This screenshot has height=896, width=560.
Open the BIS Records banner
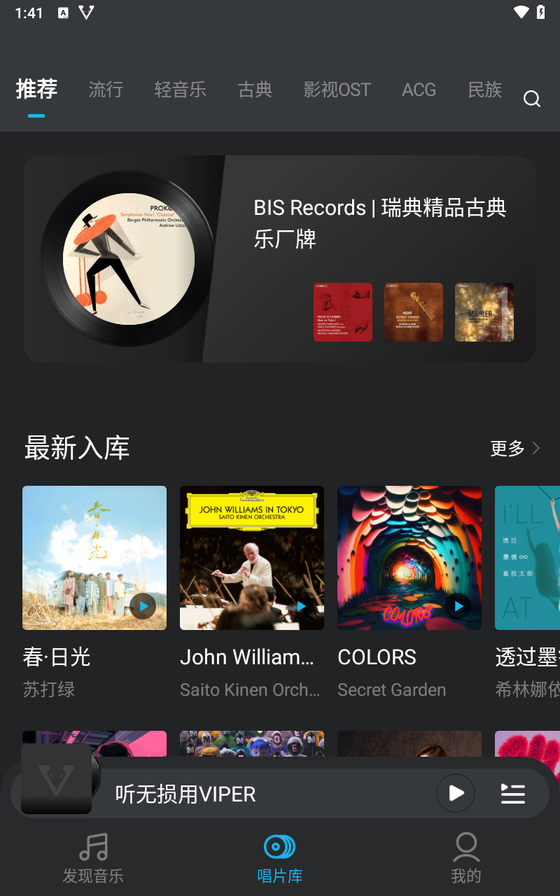tap(280, 259)
